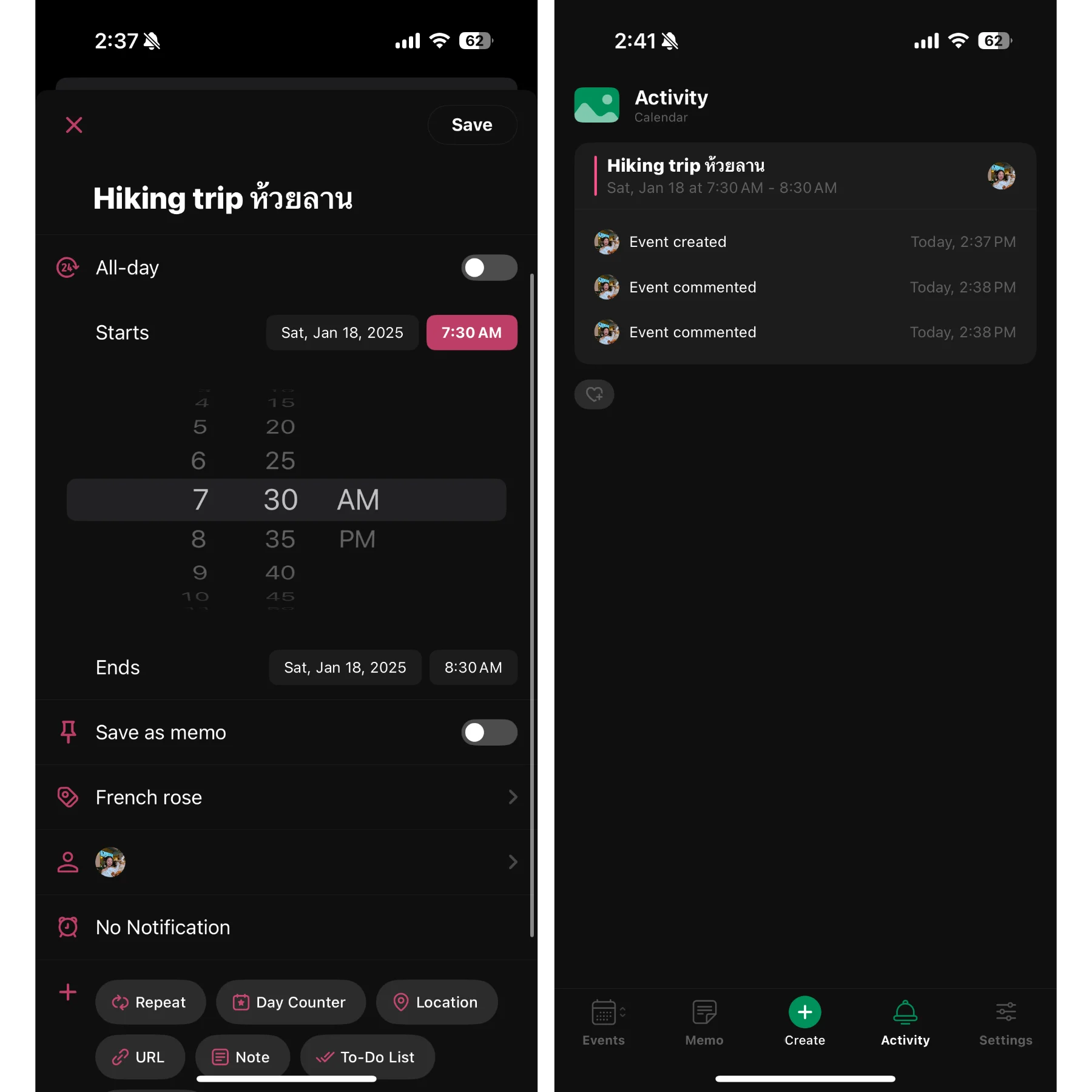Switch to the Events tab
The width and height of the screenshot is (1092, 1092).
coord(604,1022)
